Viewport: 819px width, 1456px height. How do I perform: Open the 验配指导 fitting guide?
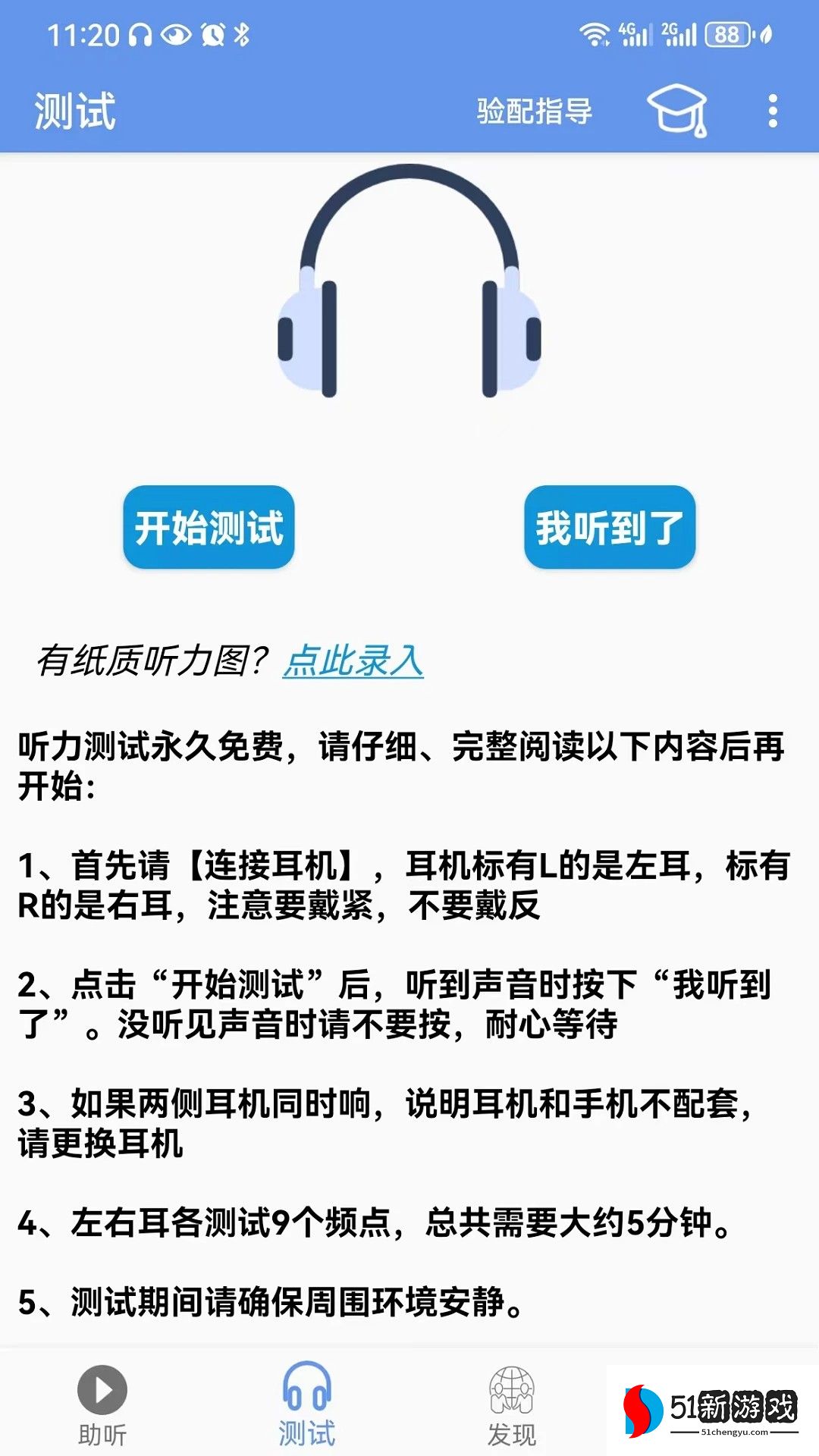click(x=534, y=111)
